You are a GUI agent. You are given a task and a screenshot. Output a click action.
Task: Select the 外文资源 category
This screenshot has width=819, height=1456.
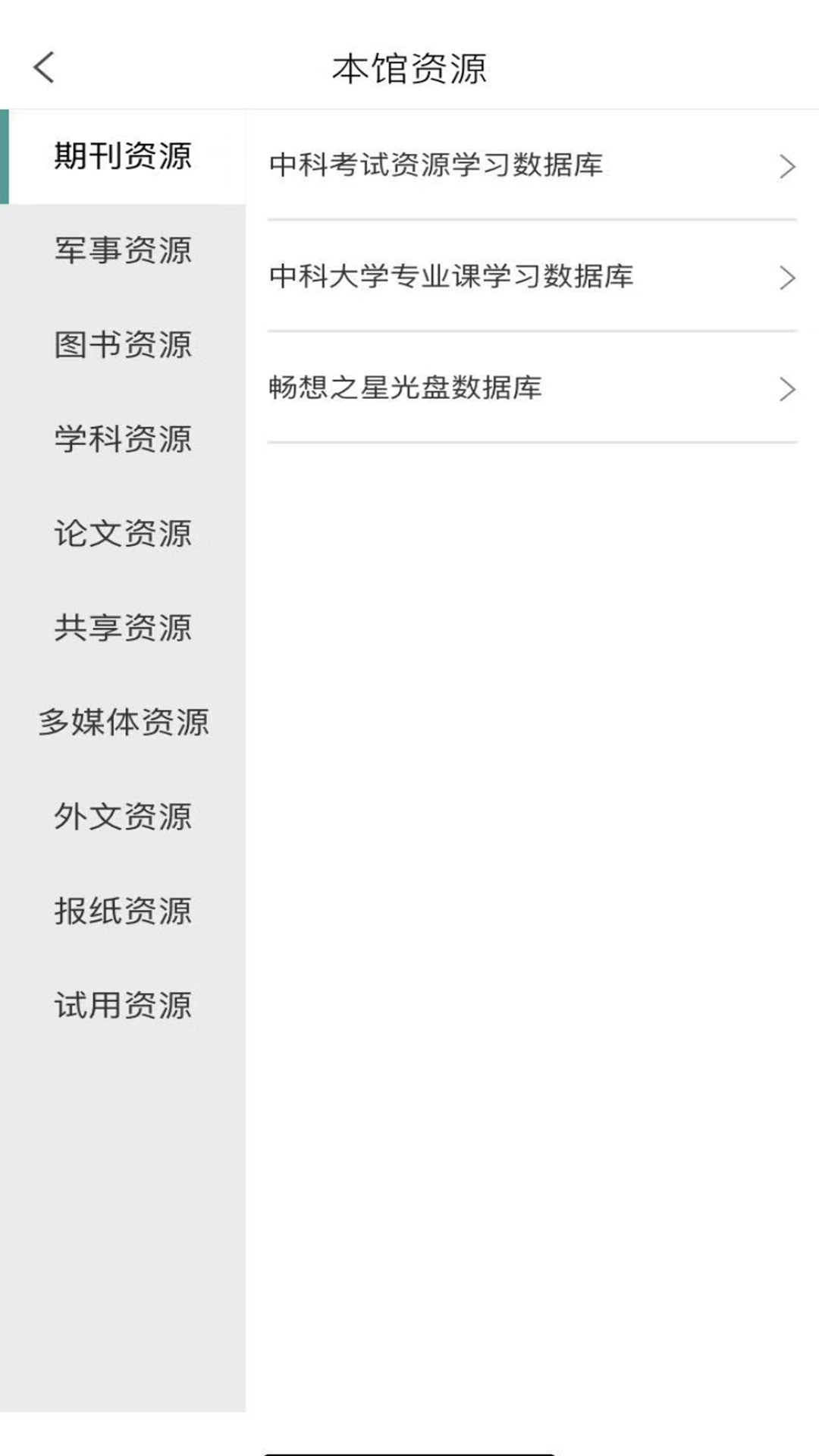click(123, 817)
